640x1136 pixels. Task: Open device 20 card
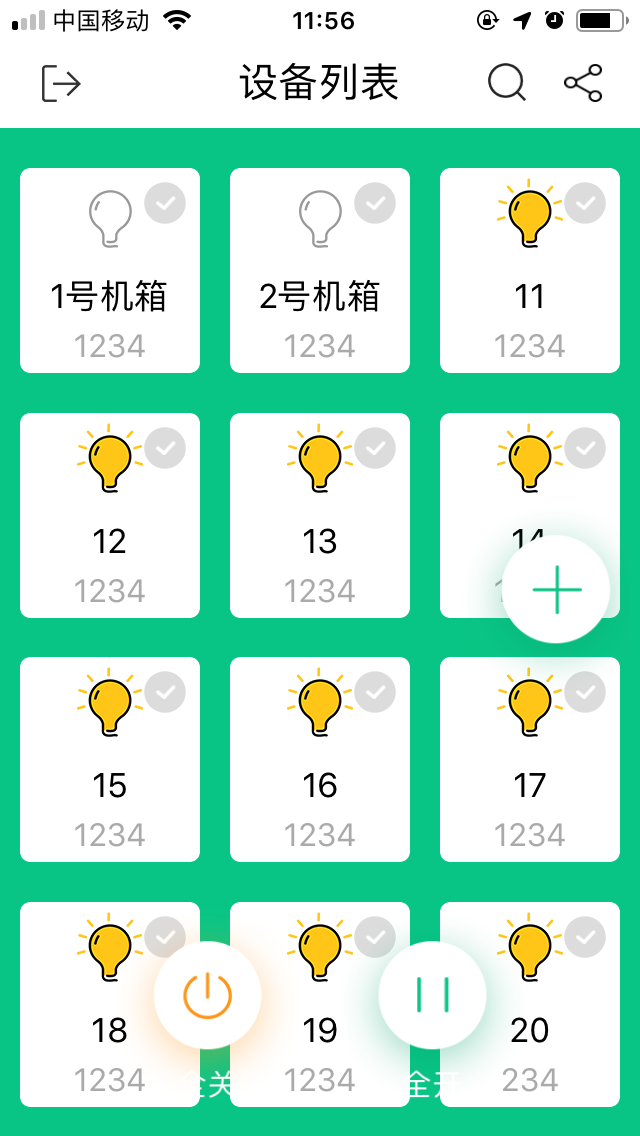(x=530, y=1004)
